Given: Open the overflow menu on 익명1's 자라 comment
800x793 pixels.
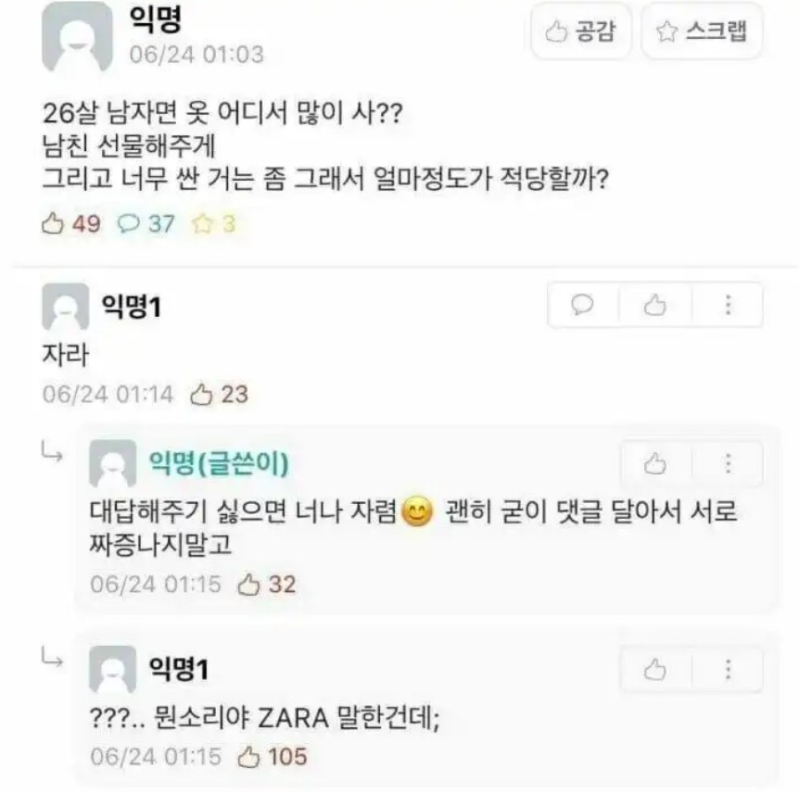Looking at the screenshot, I should 727,304.
